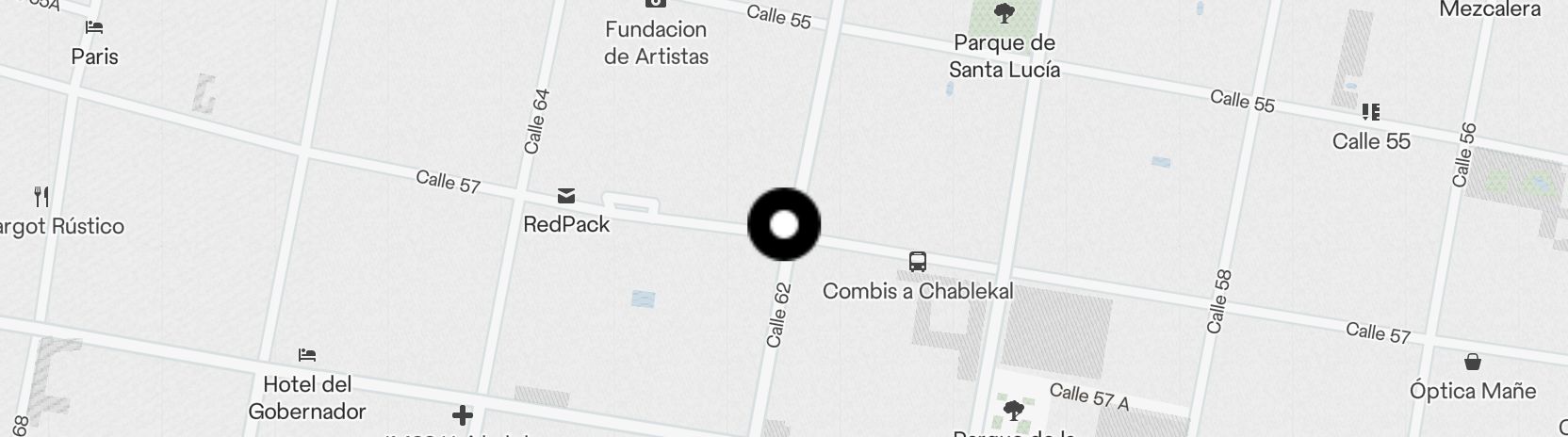Select the Óptica Mañe shop marker
The width and height of the screenshot is (1568, 437).
[x=1472, y=363]
